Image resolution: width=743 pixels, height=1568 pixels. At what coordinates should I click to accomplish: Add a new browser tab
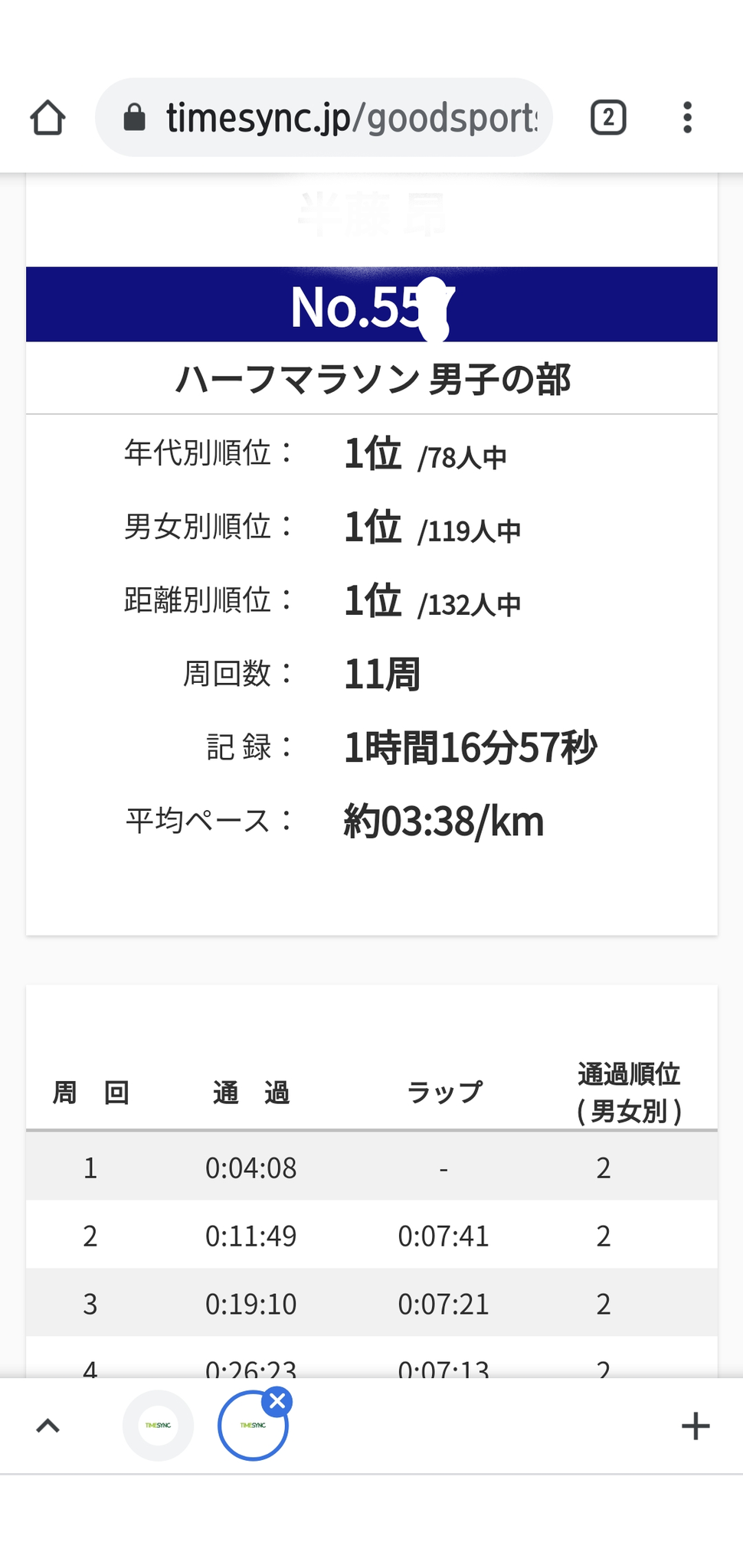(x=696, y=1426)
